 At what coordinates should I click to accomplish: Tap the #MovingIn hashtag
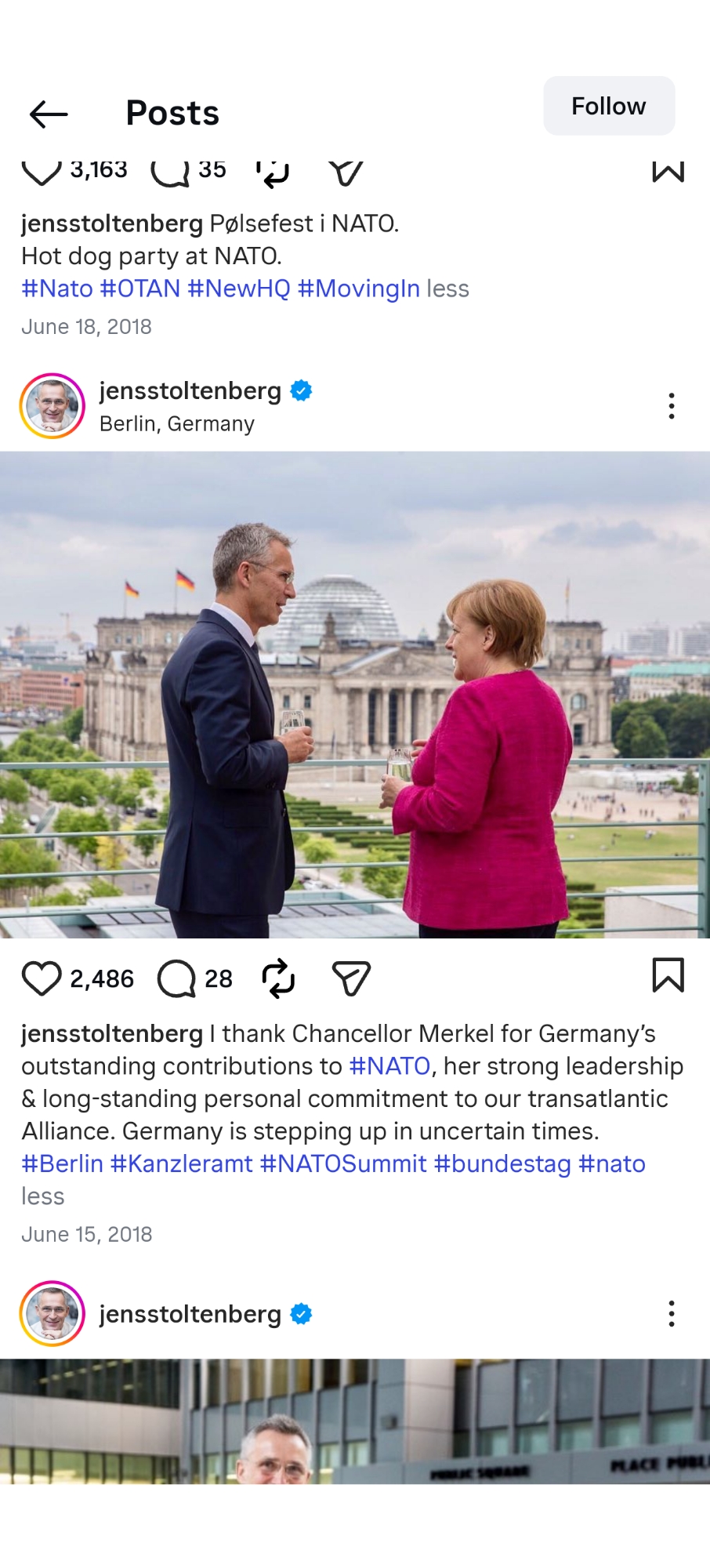(x=359, y=289)
